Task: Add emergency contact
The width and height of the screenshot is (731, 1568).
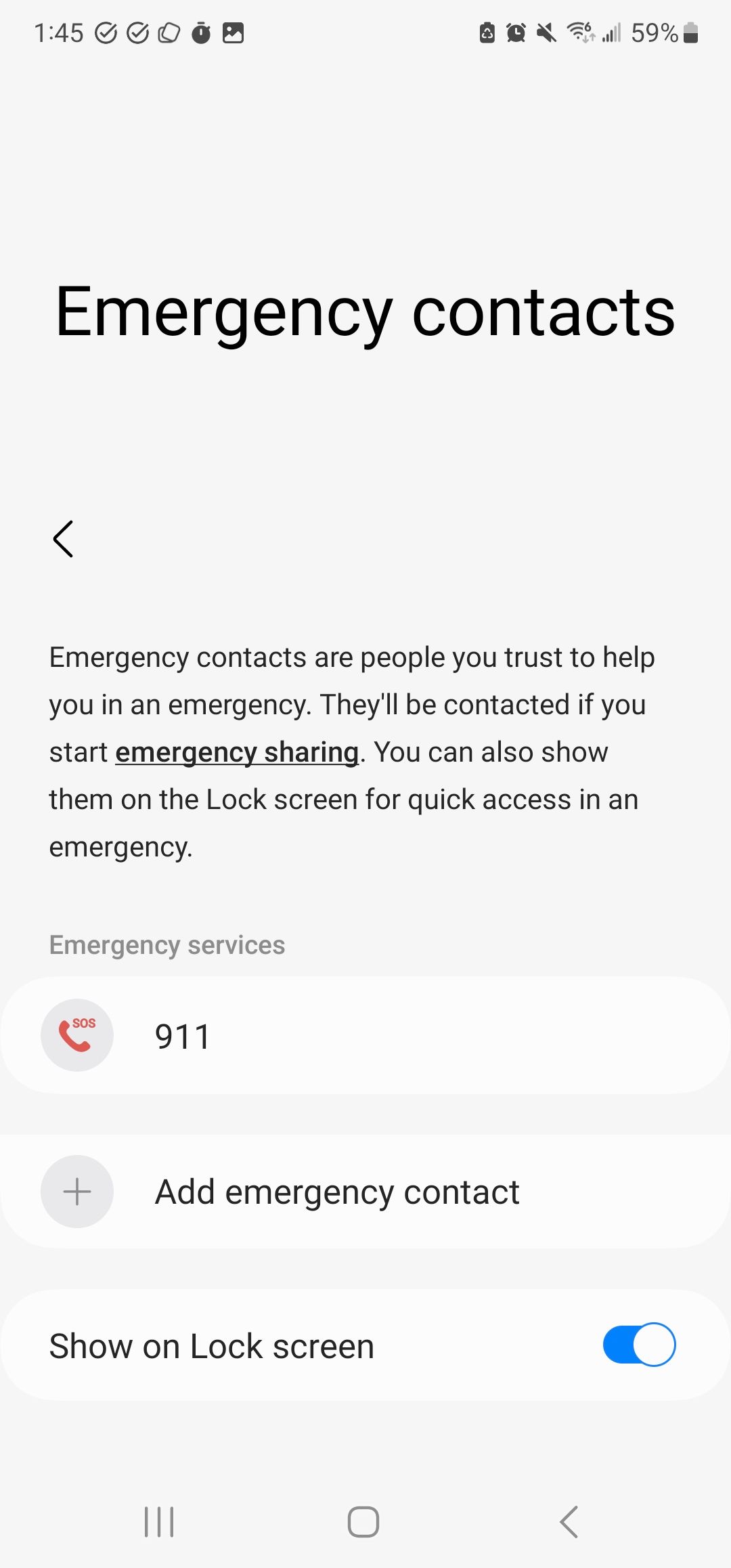Action: (365, 1192)
